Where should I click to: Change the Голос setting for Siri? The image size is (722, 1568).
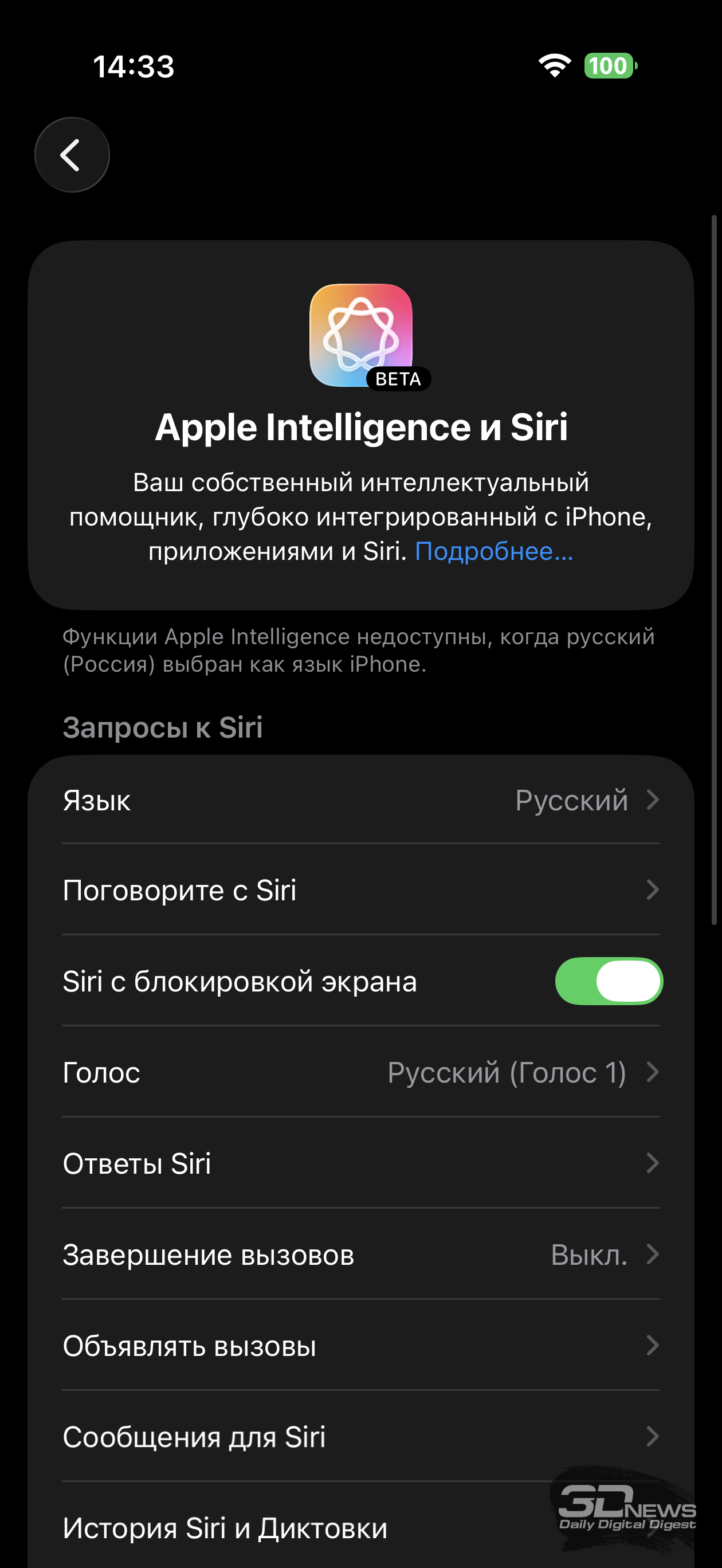pyautogui.click(x=361, y=1072)
